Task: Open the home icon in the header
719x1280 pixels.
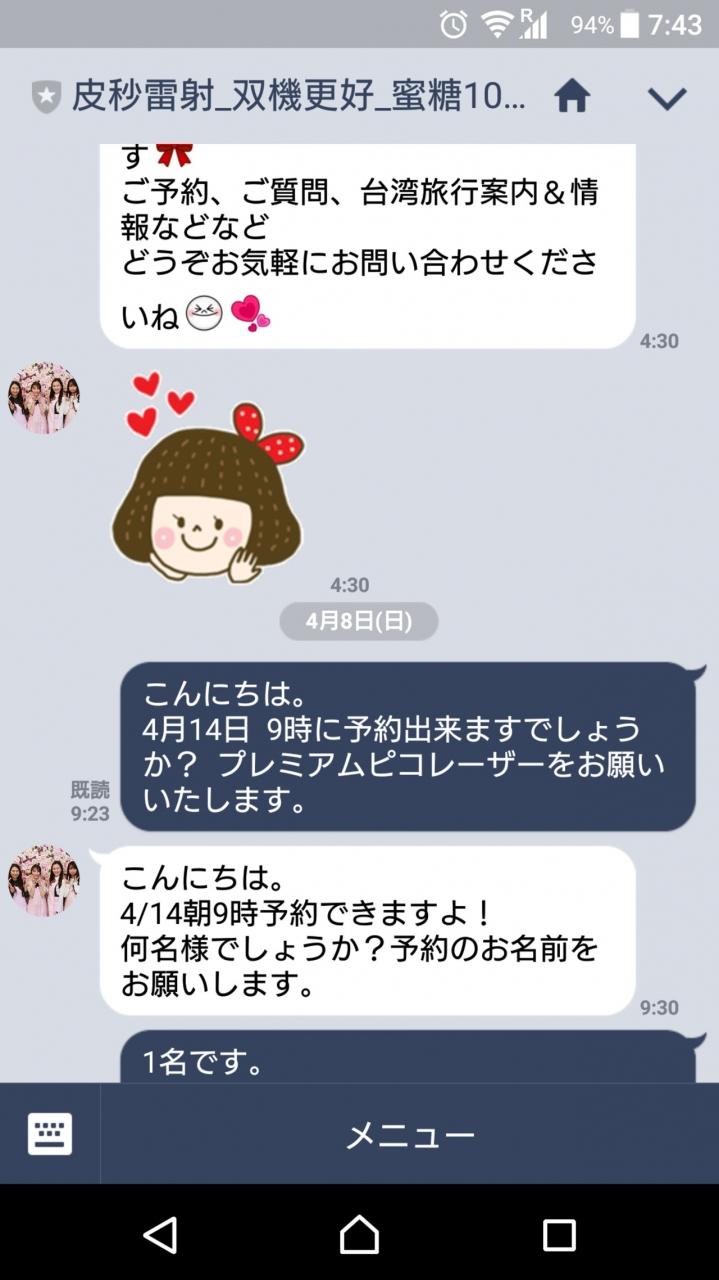Action: [x=572, y=97]
